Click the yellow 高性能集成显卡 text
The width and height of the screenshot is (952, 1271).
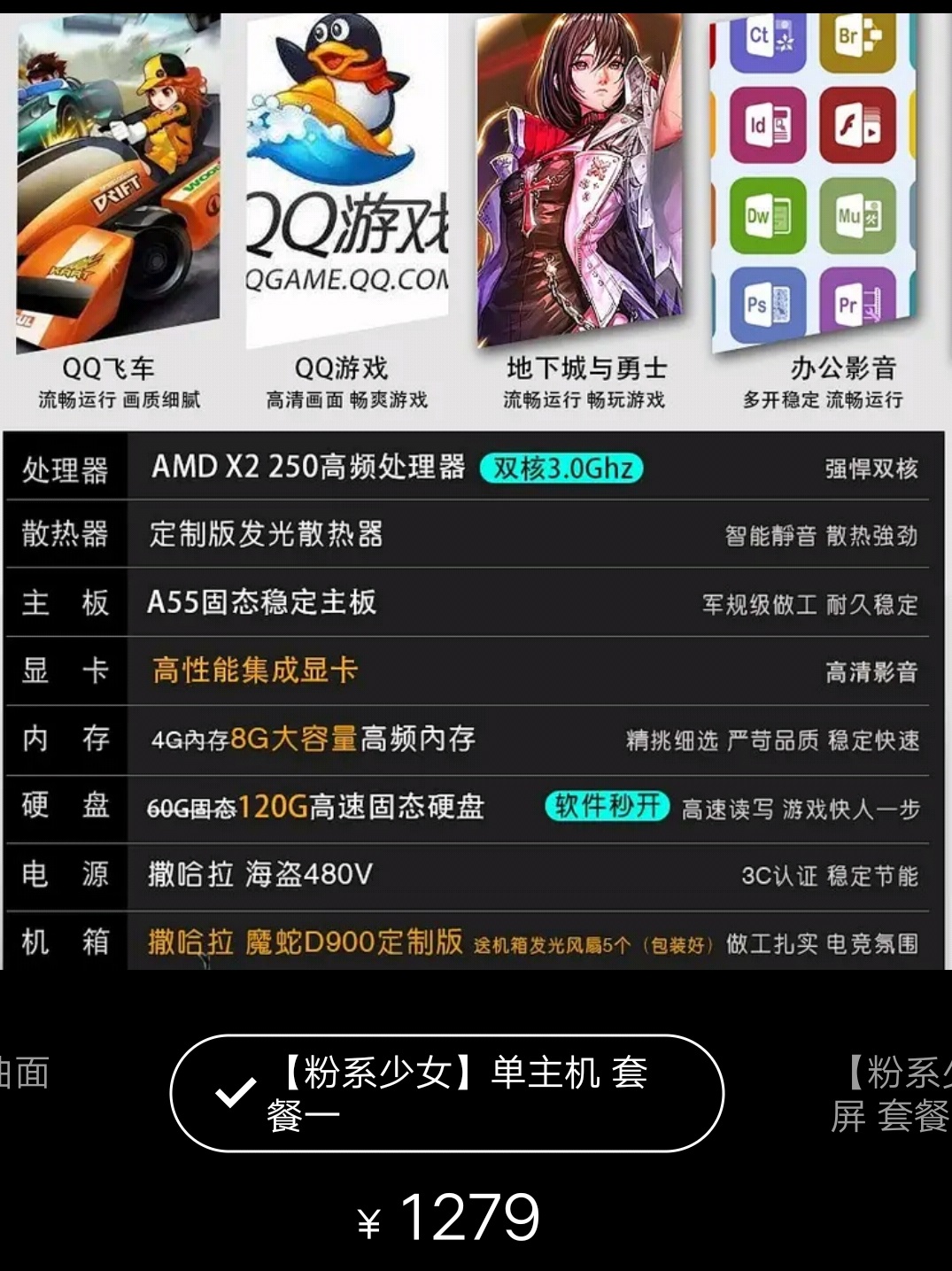(x=252, y=671)
